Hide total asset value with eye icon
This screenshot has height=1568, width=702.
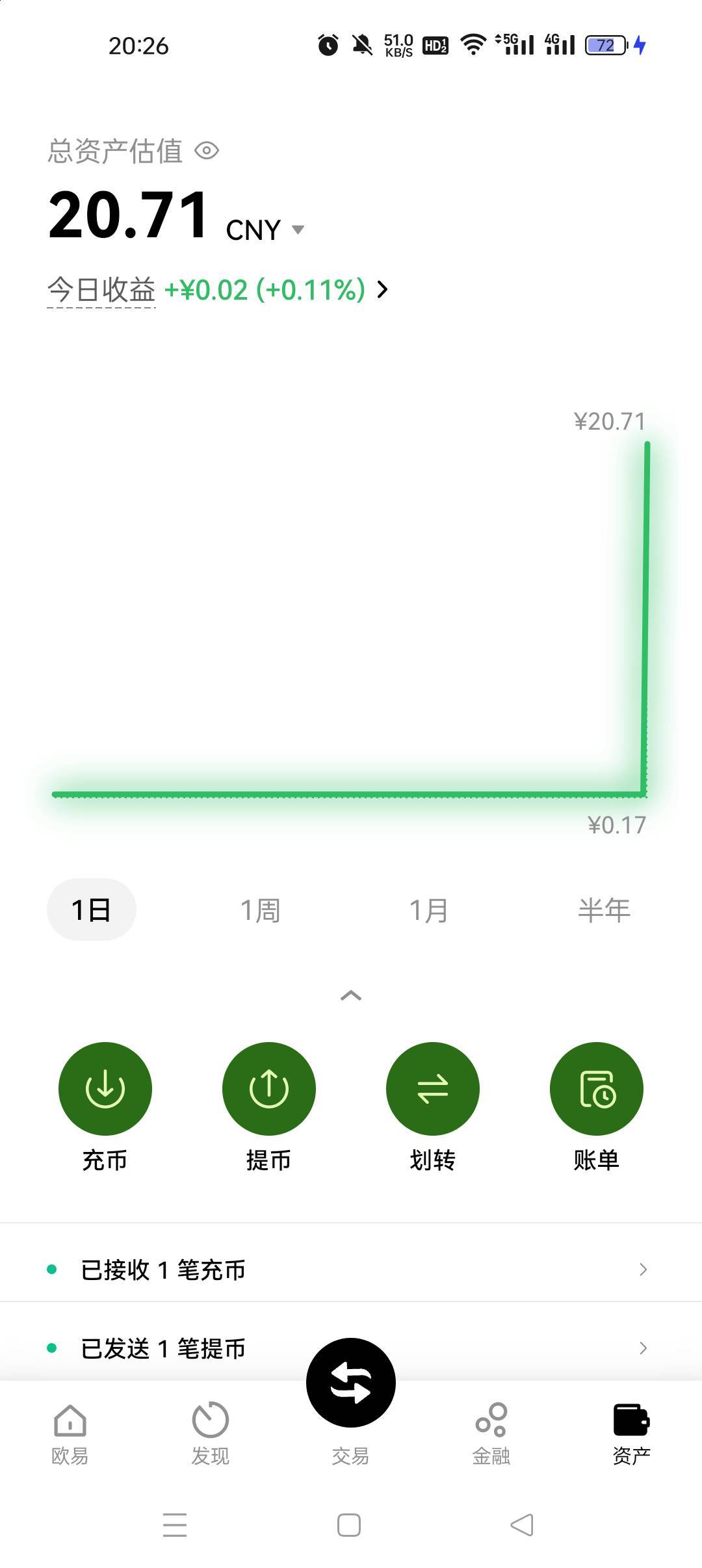click(207, 151)
